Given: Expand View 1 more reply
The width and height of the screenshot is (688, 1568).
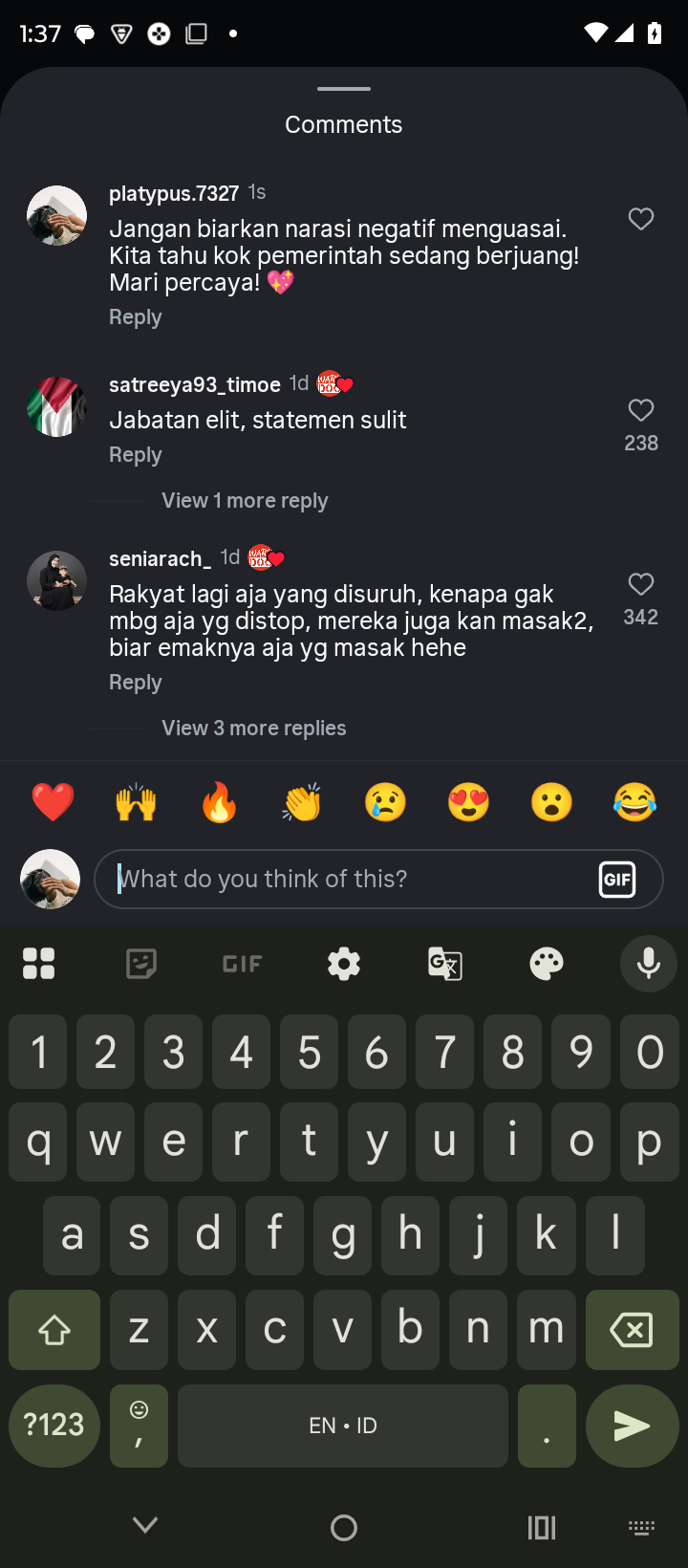Looking at the screenshot, I should pos(245,501).
